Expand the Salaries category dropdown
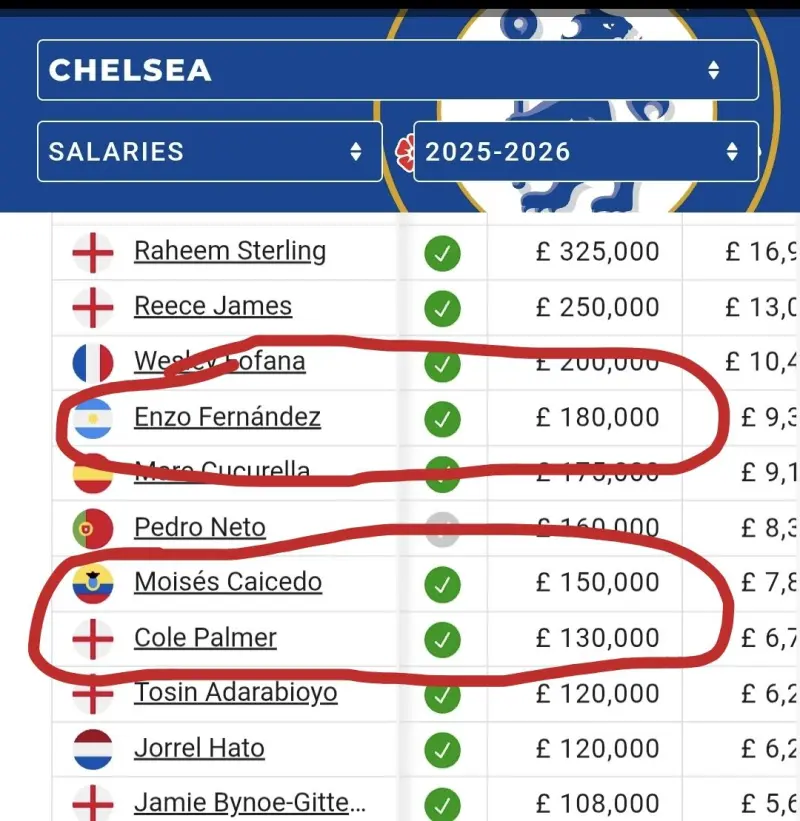800x821 pixels. [x=209, y=152]
